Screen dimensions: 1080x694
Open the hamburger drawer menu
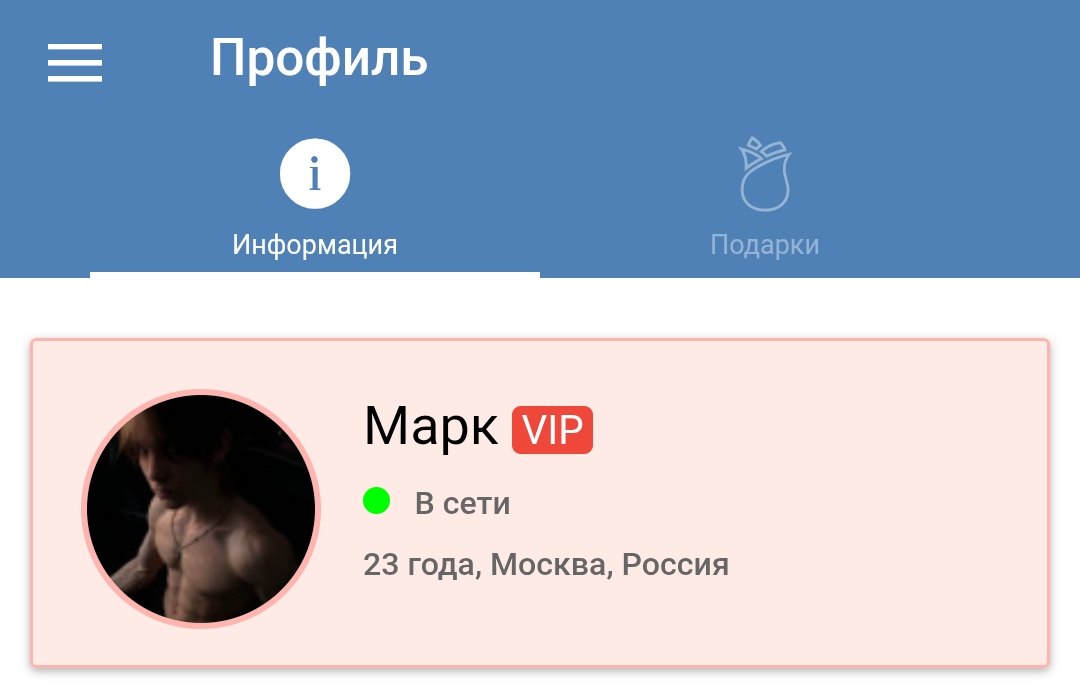[75, 63]
